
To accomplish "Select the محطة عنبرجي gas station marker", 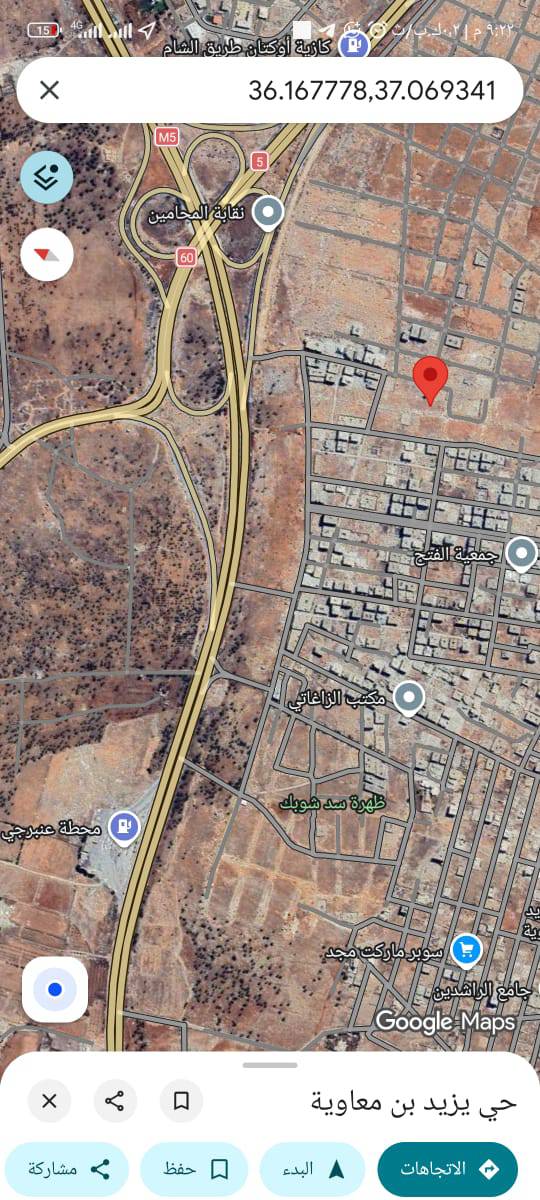I will [123, 828].
